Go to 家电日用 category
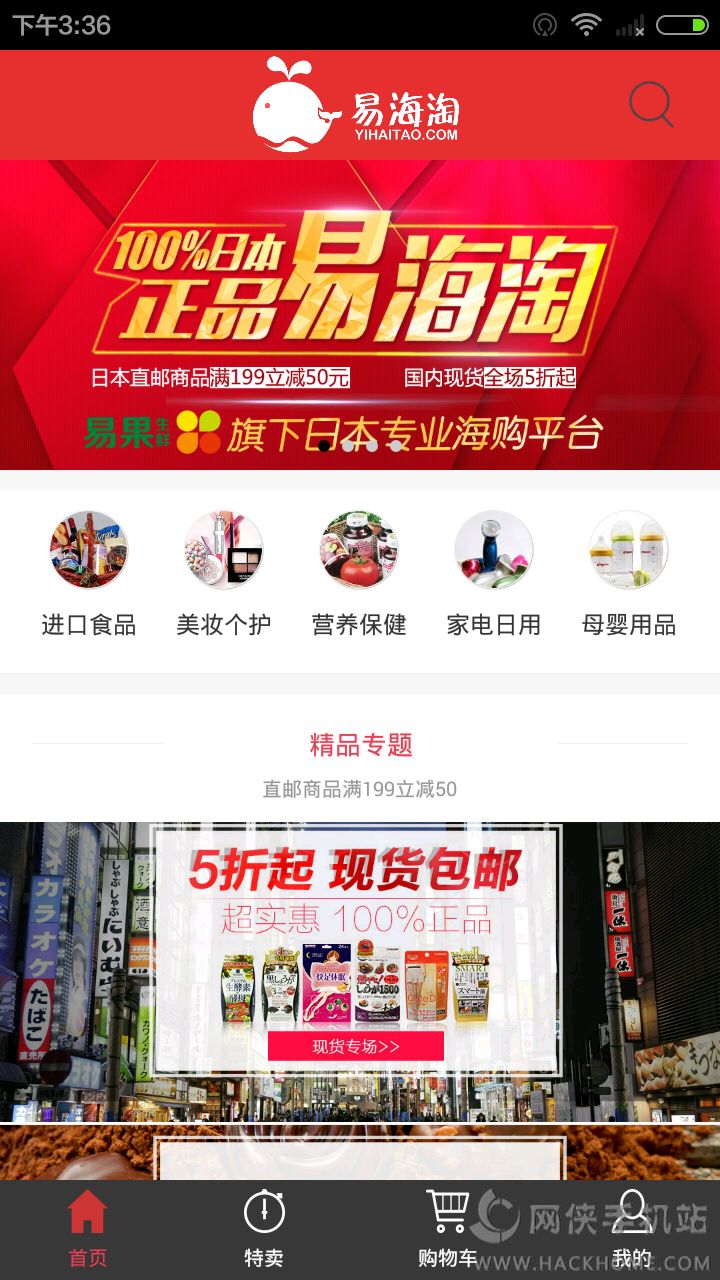 pos(494,573)
